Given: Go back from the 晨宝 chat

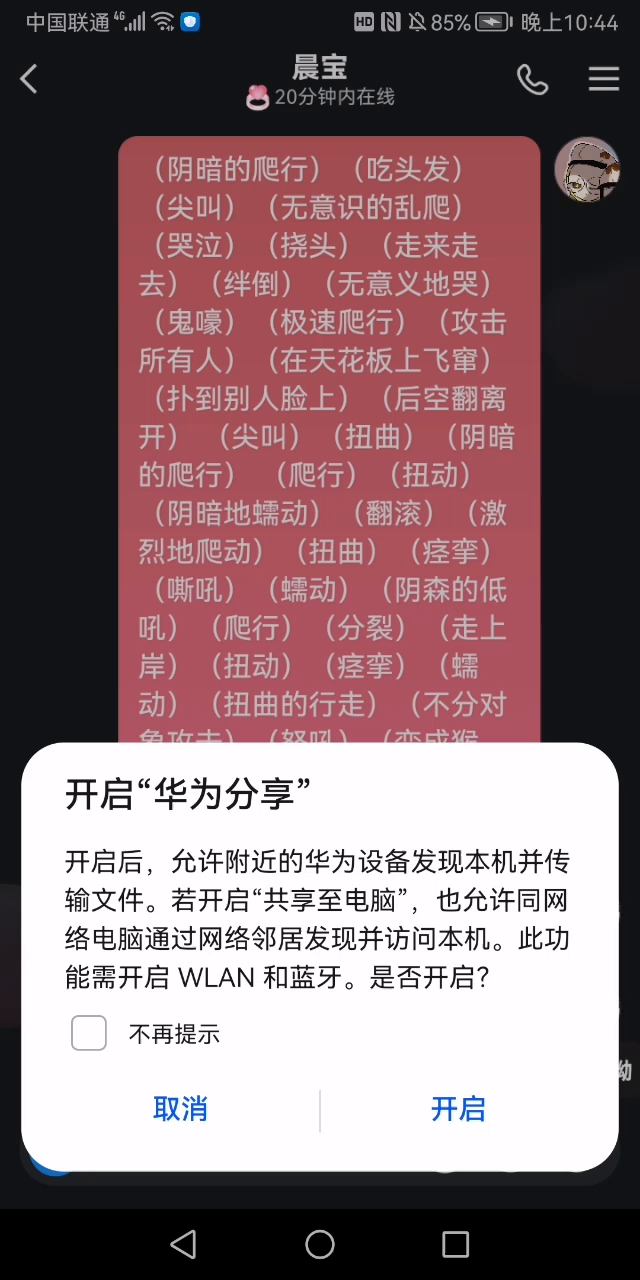Looking at the screenshot, I should (29, 79).
